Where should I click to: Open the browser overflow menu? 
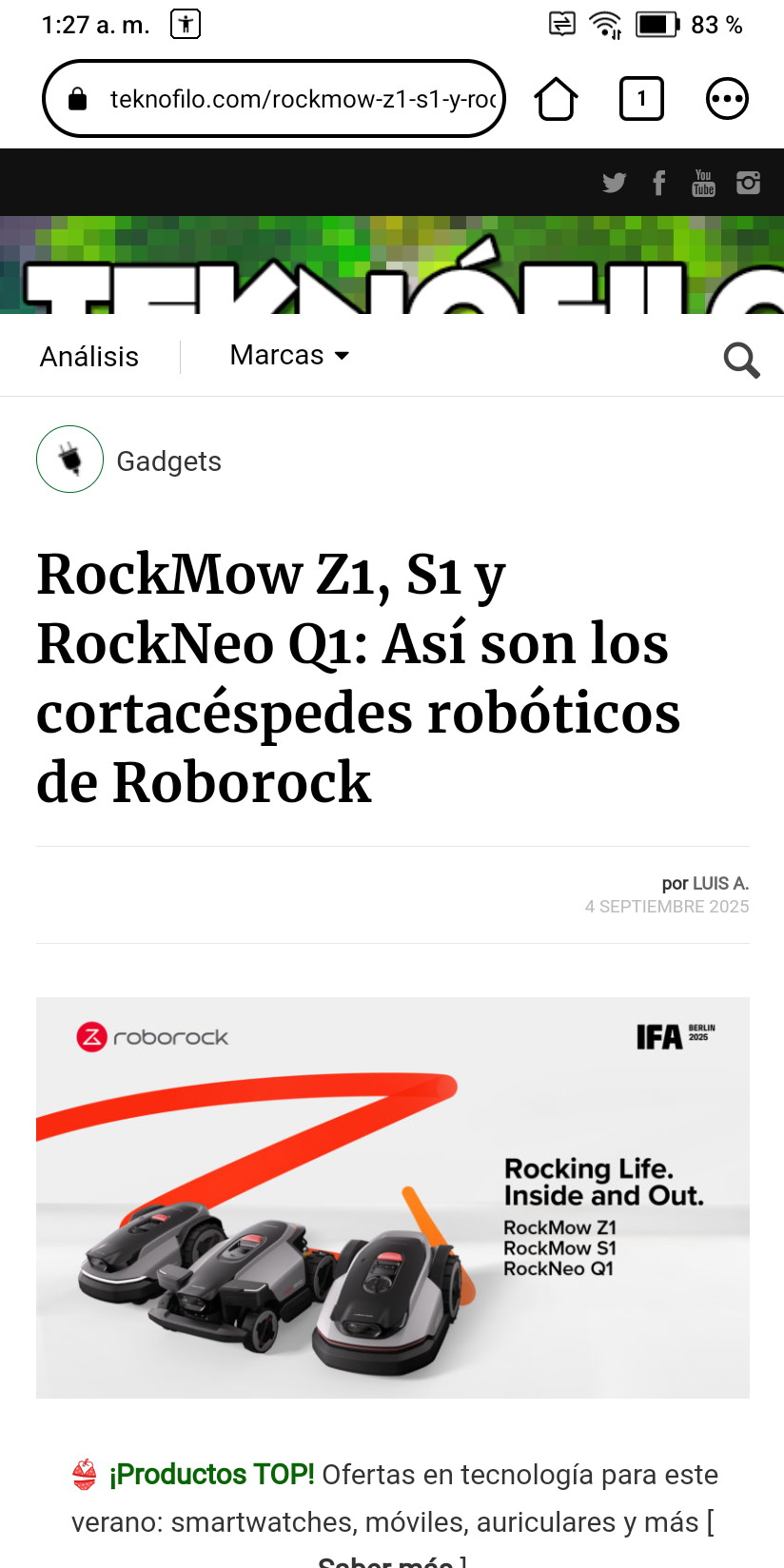click(x=727, y=99)
